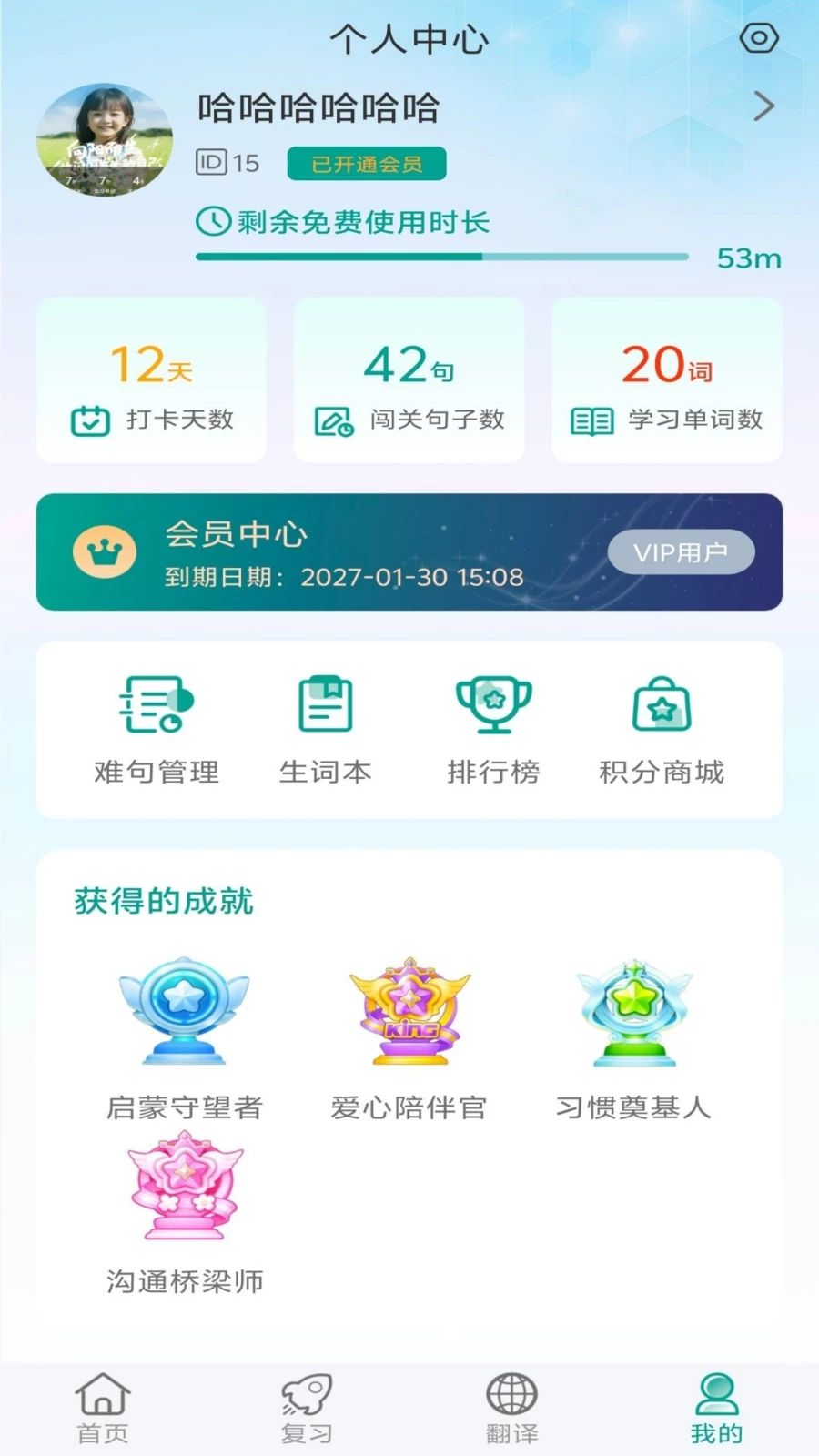Select the 我的 tab
Image resolution: width=819 pixels, height=1456 pixels.
pos(716,1409)
